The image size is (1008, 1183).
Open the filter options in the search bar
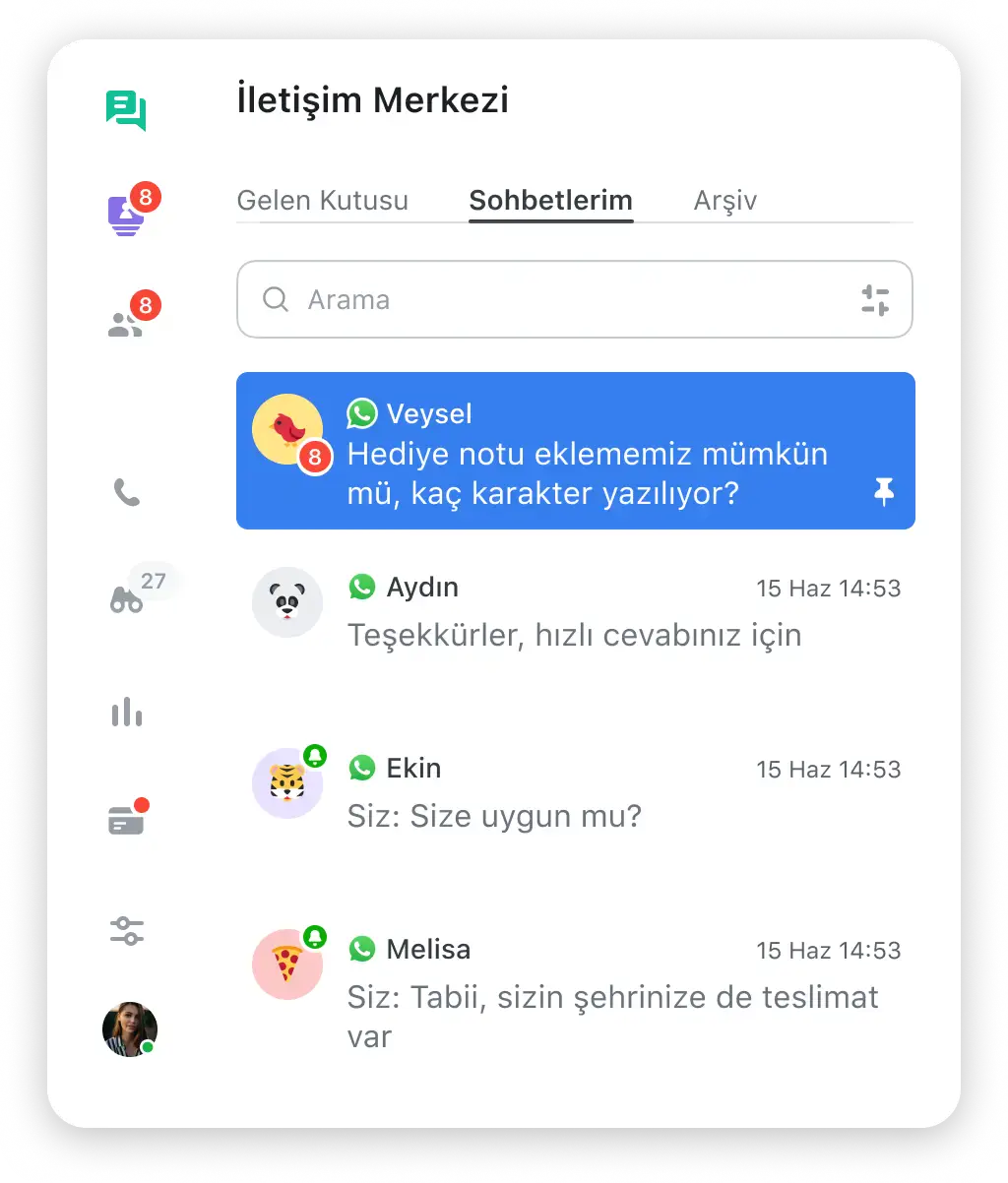[874, 300]
